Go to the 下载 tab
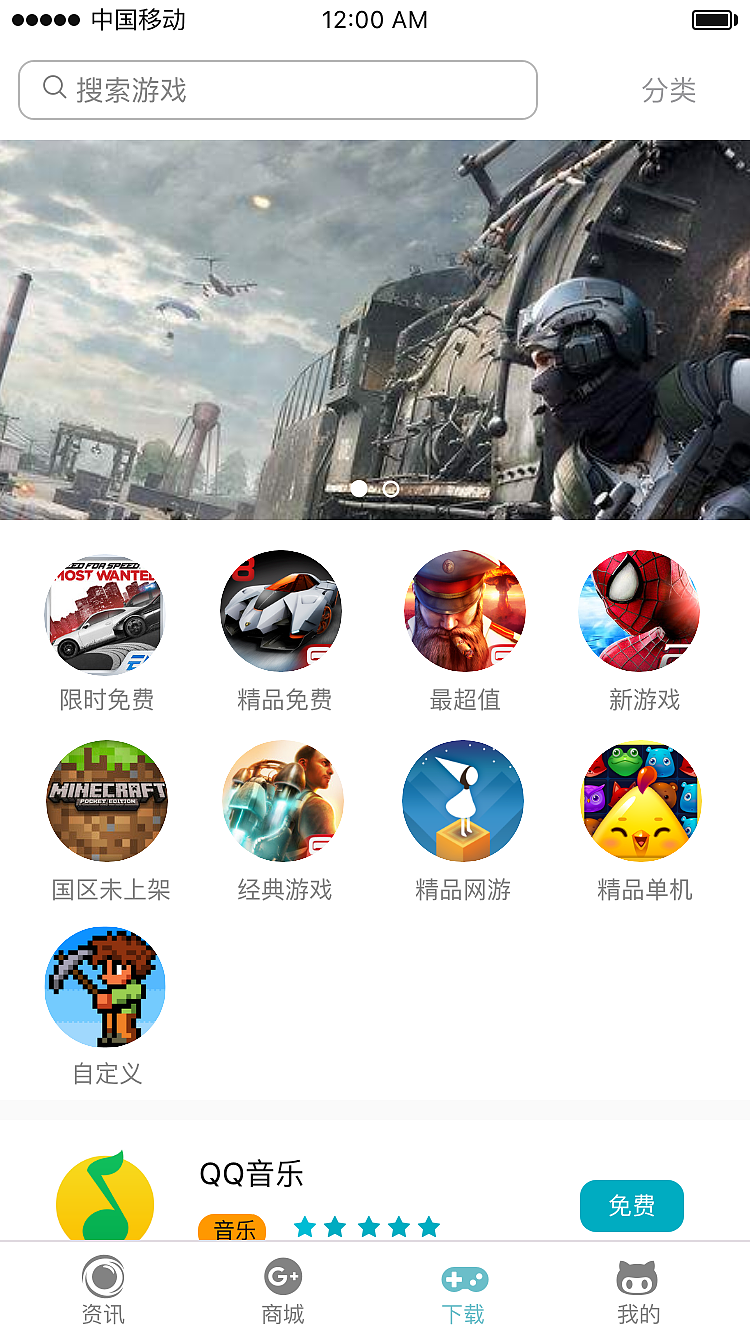Viewport: 750px width, 1334px height. [x=464, y=1290]
